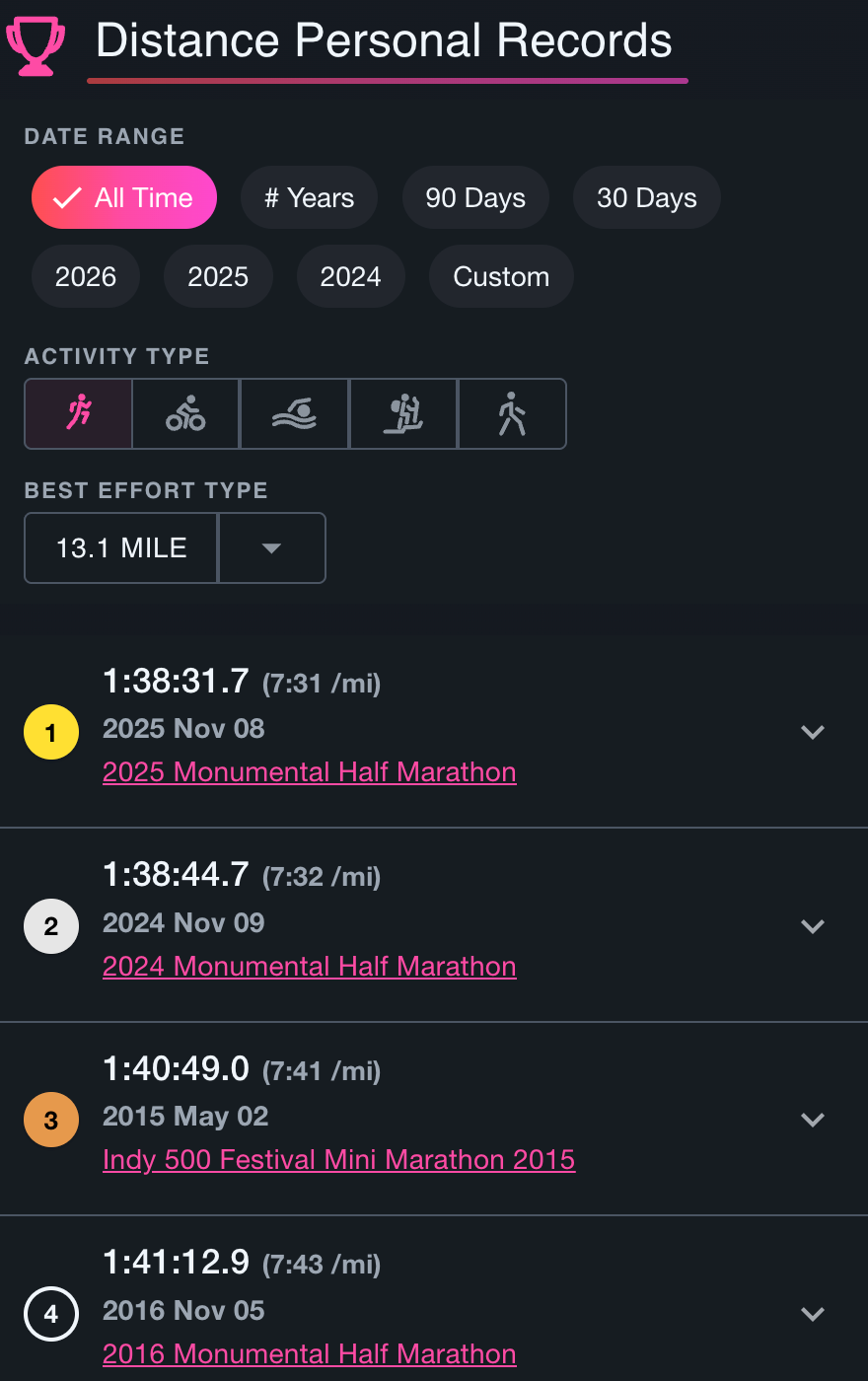
Task: Select the Custom date range option
Action: pyautogui.click(x=500, y=276)
